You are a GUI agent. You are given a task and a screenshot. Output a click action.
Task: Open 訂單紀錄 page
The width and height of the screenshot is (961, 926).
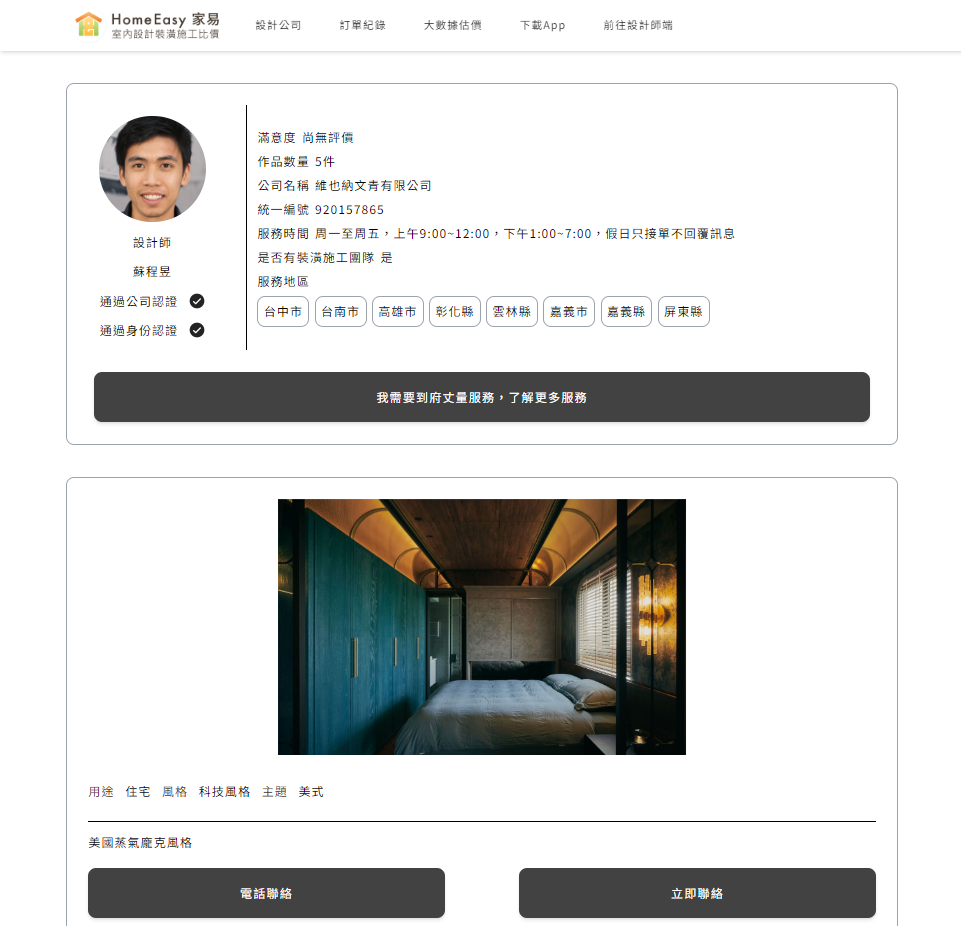pyautogui.click(x=362, y=25)
